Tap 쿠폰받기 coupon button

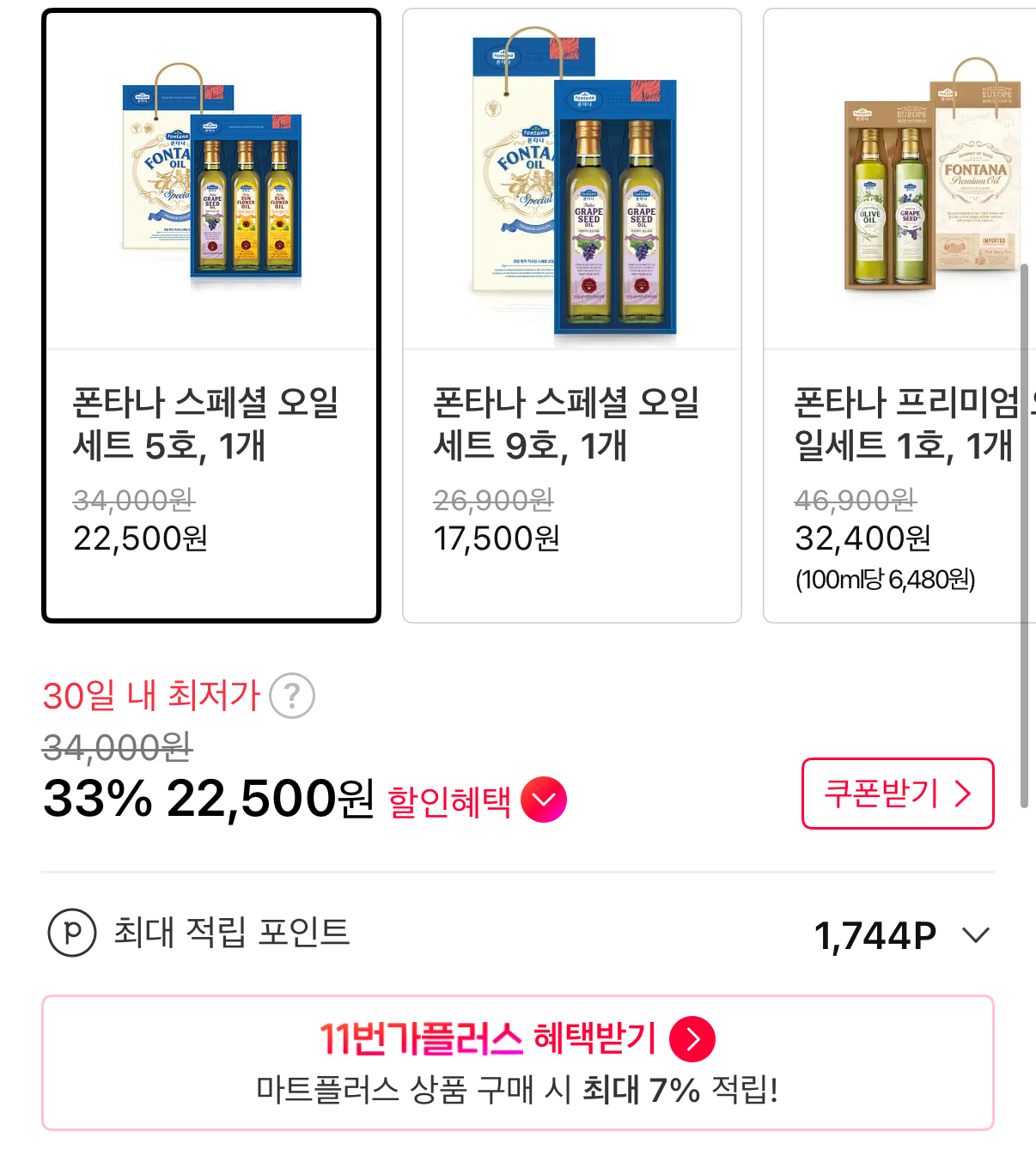click(x=898, y=794)
